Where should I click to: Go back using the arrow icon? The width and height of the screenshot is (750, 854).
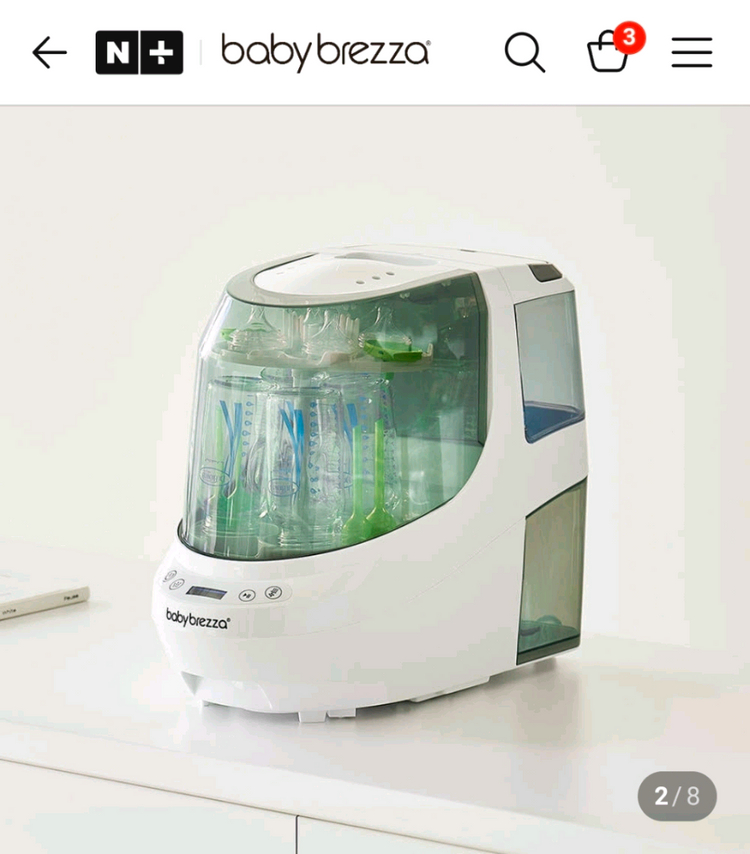49,52
